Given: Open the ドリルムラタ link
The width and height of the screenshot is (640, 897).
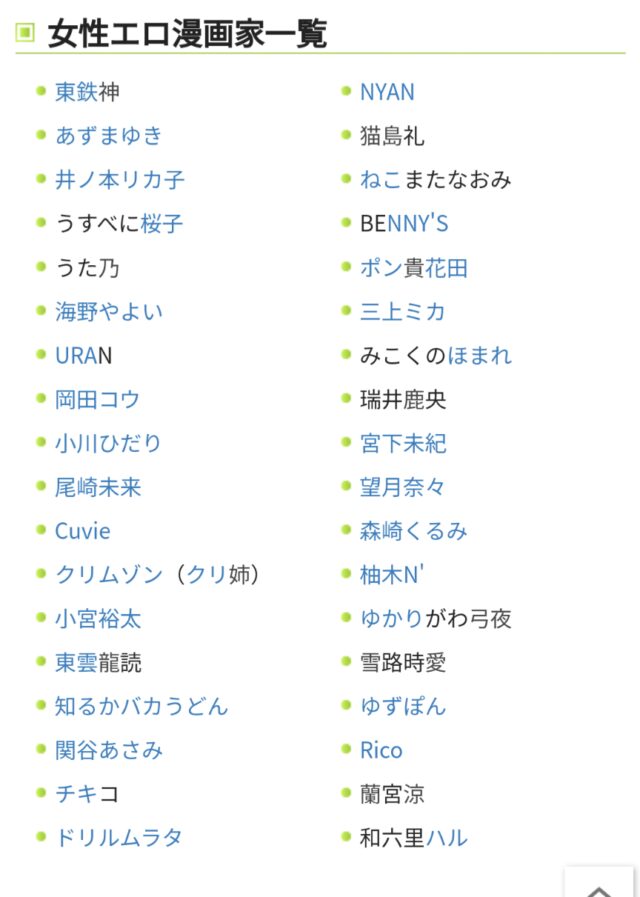Looking at the screenshot, I should coord(119,838).
